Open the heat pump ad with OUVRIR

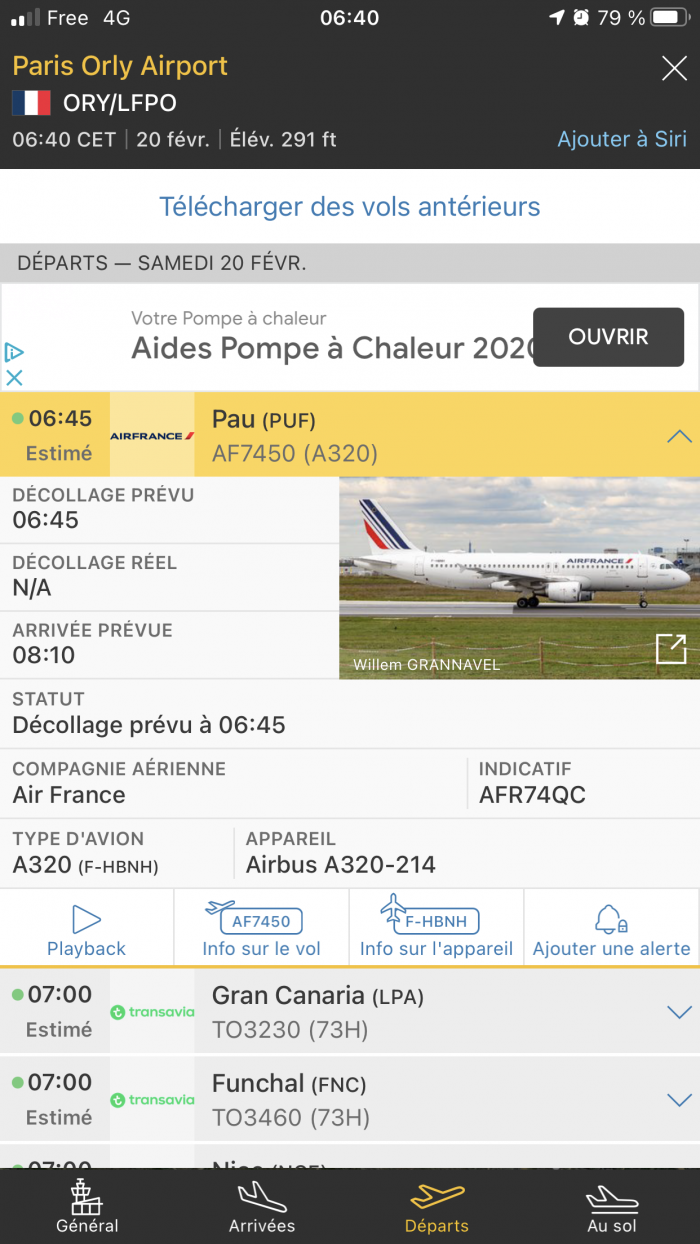coord(608,337)
